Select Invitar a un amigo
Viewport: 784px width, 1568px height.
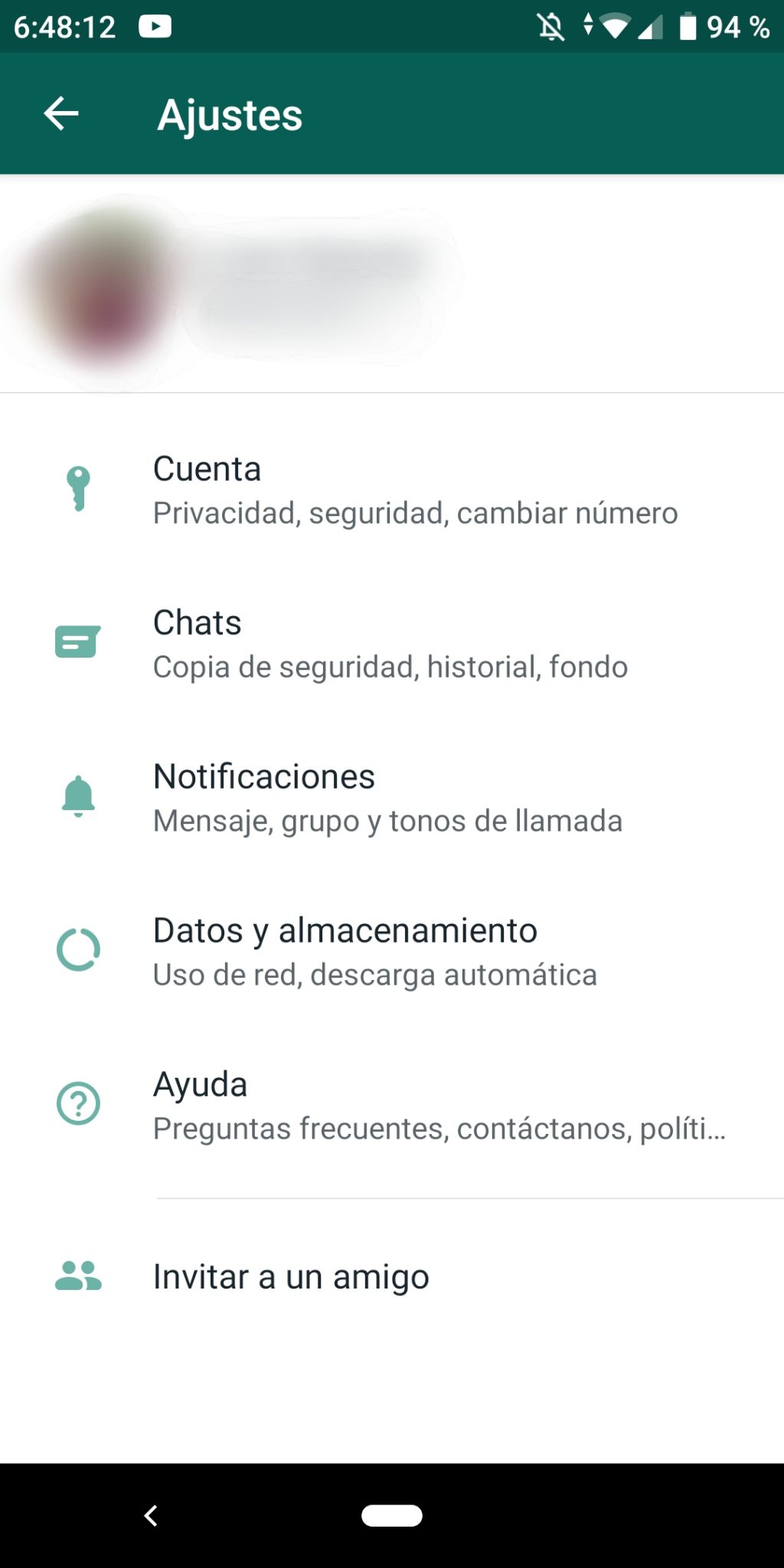pyautogui.click(x=392, y=1276)
